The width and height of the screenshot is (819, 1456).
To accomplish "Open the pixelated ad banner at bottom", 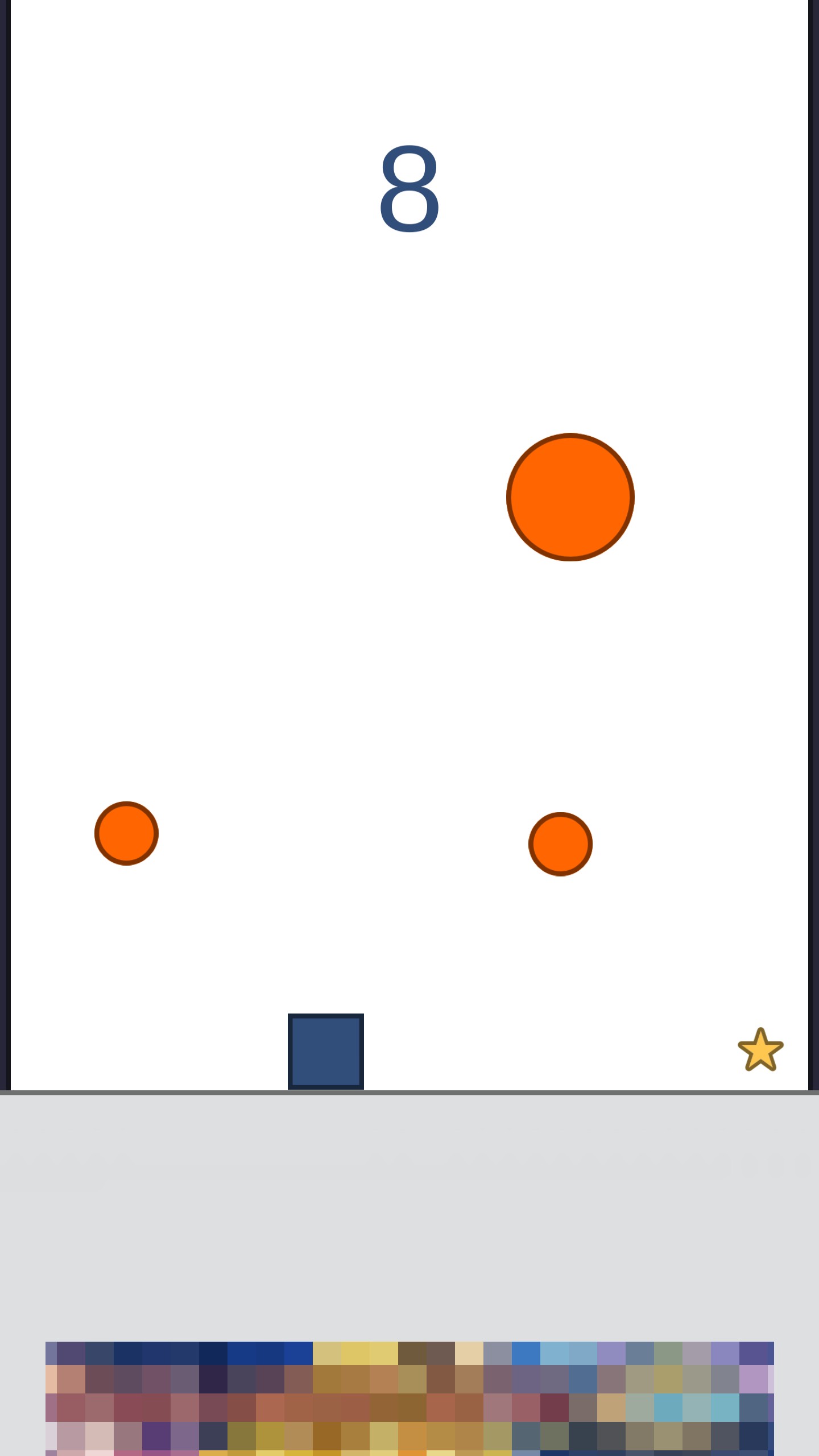I will pos(409,1398).
